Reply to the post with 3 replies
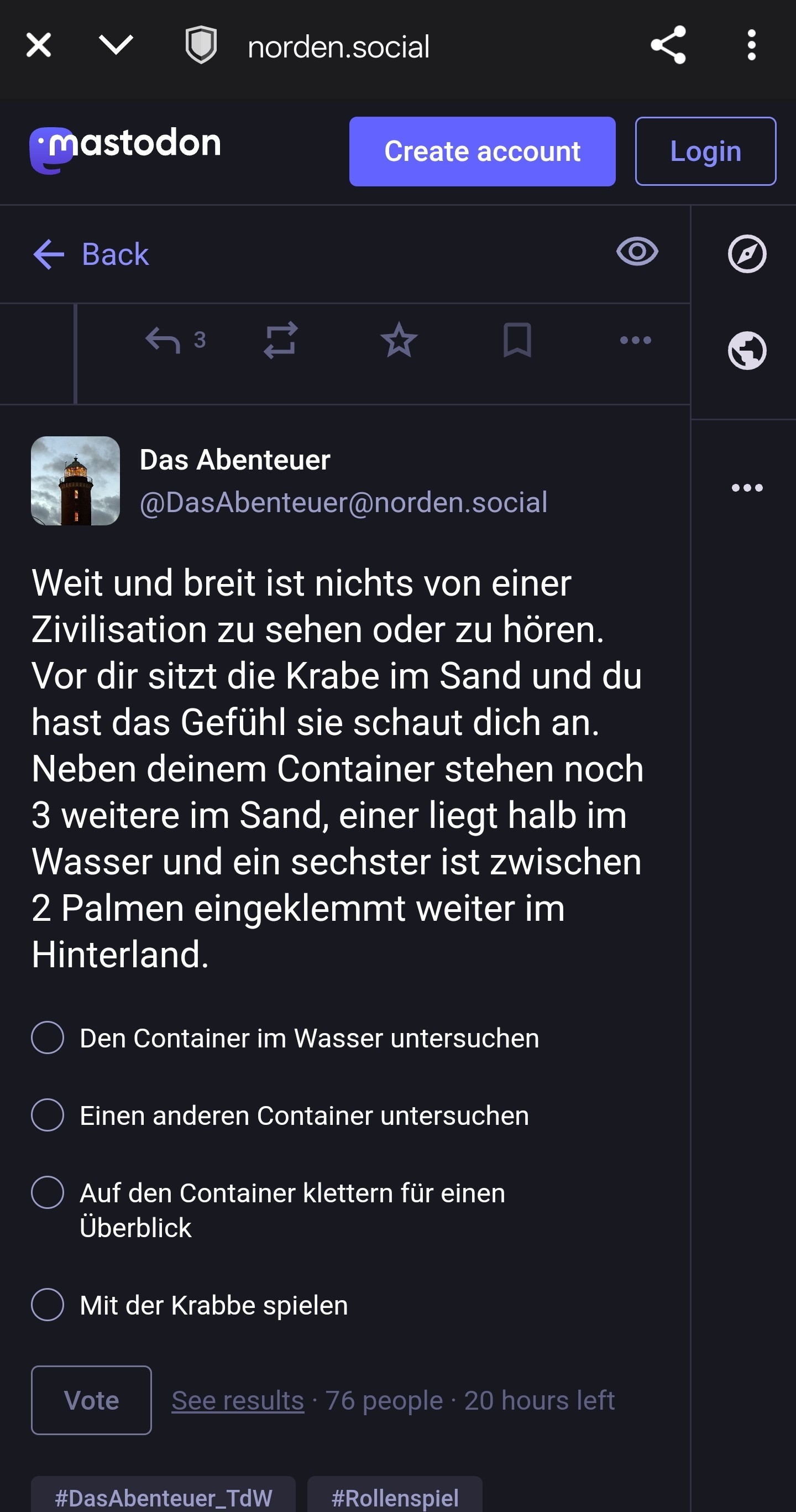796x1512 pixels. (163, 340)
